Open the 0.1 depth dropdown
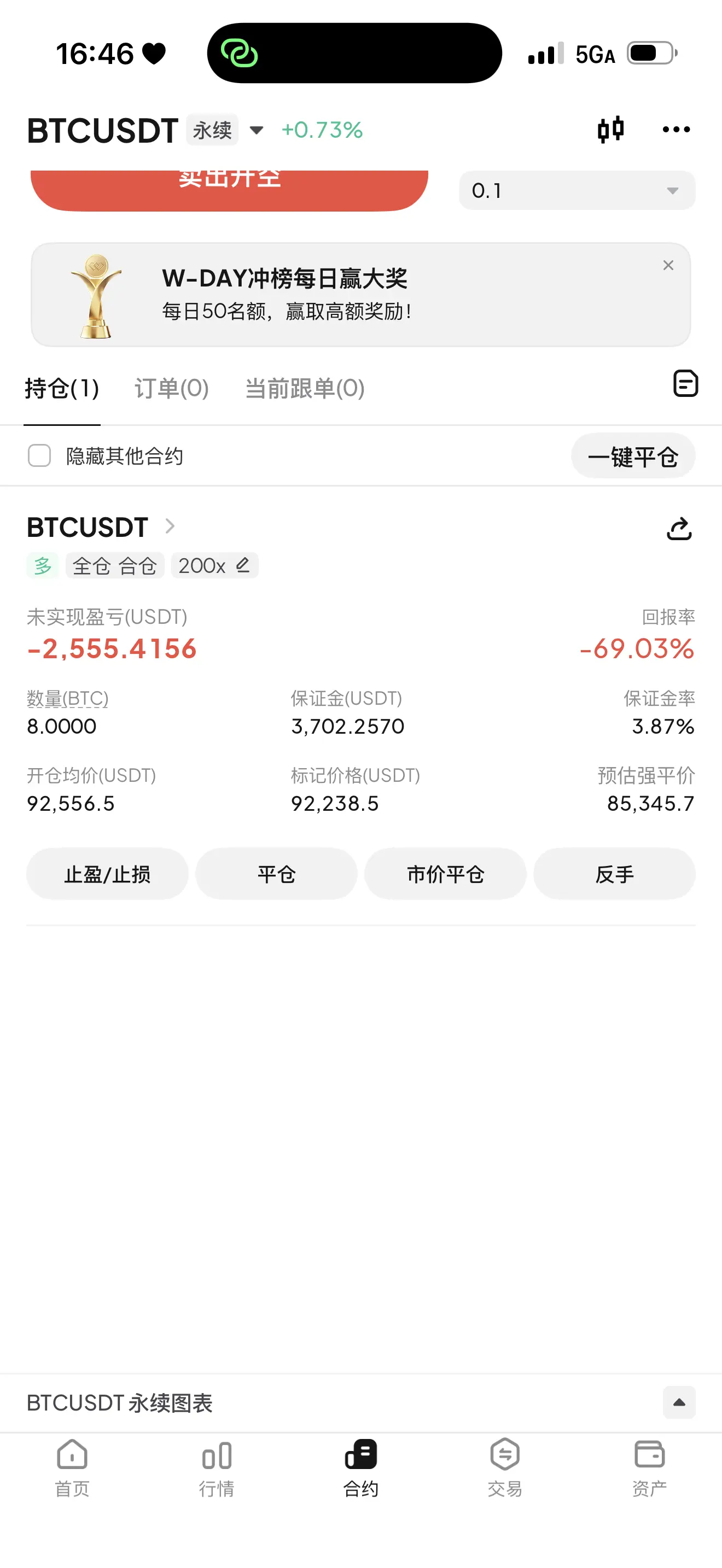 [x=577, y=190]
